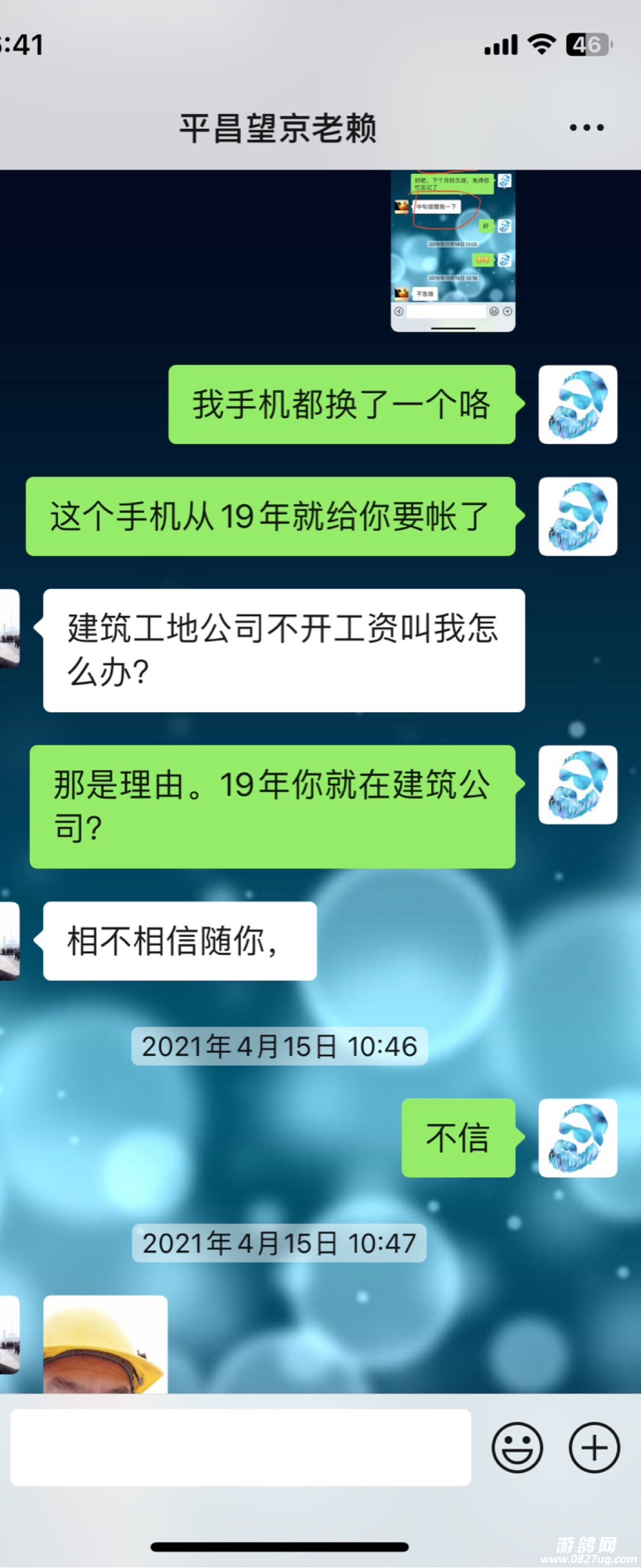Focus the message text input field

(x=240, y=1447)
